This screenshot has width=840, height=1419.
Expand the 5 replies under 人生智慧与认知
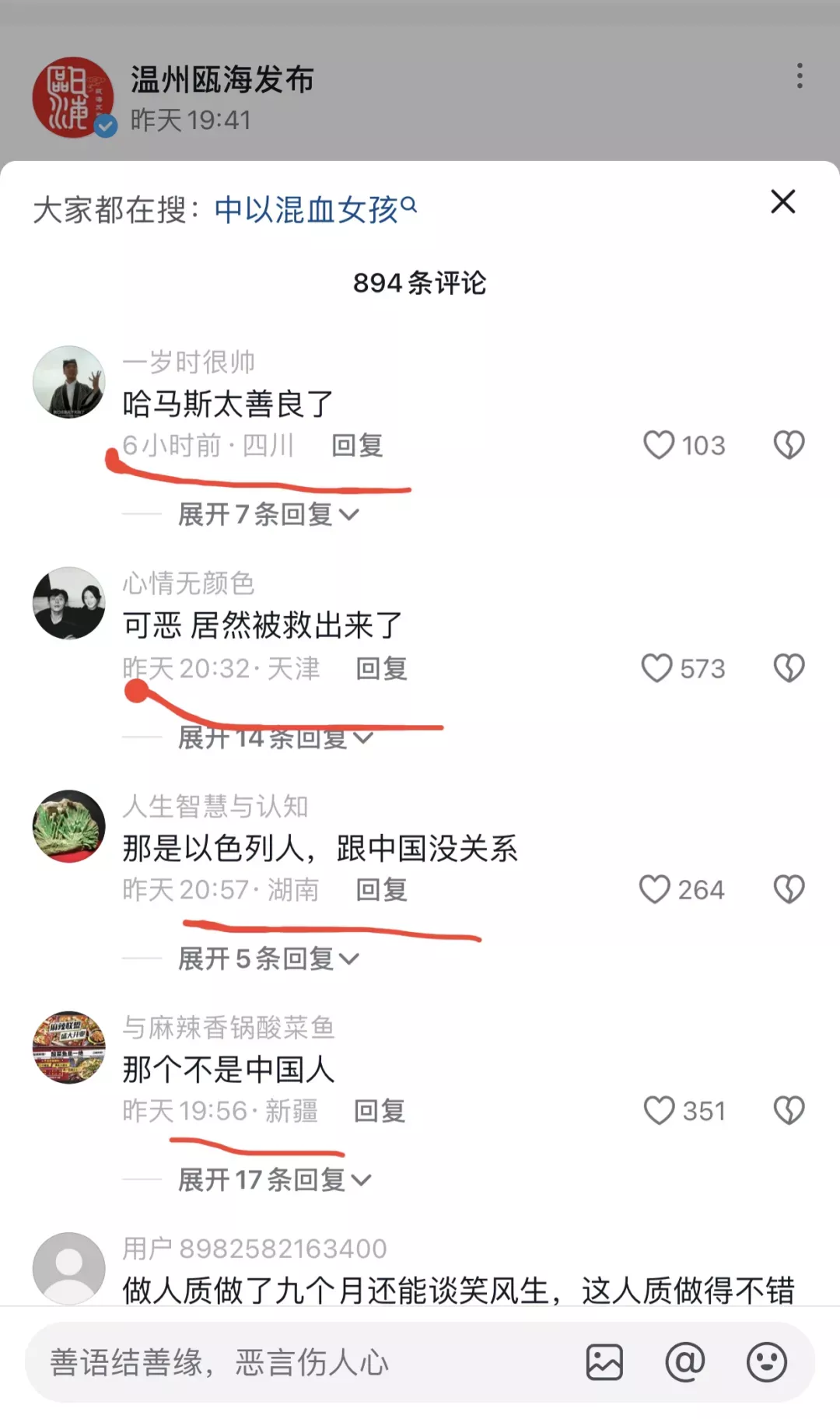pyautogui.click(x=268, y=958)
